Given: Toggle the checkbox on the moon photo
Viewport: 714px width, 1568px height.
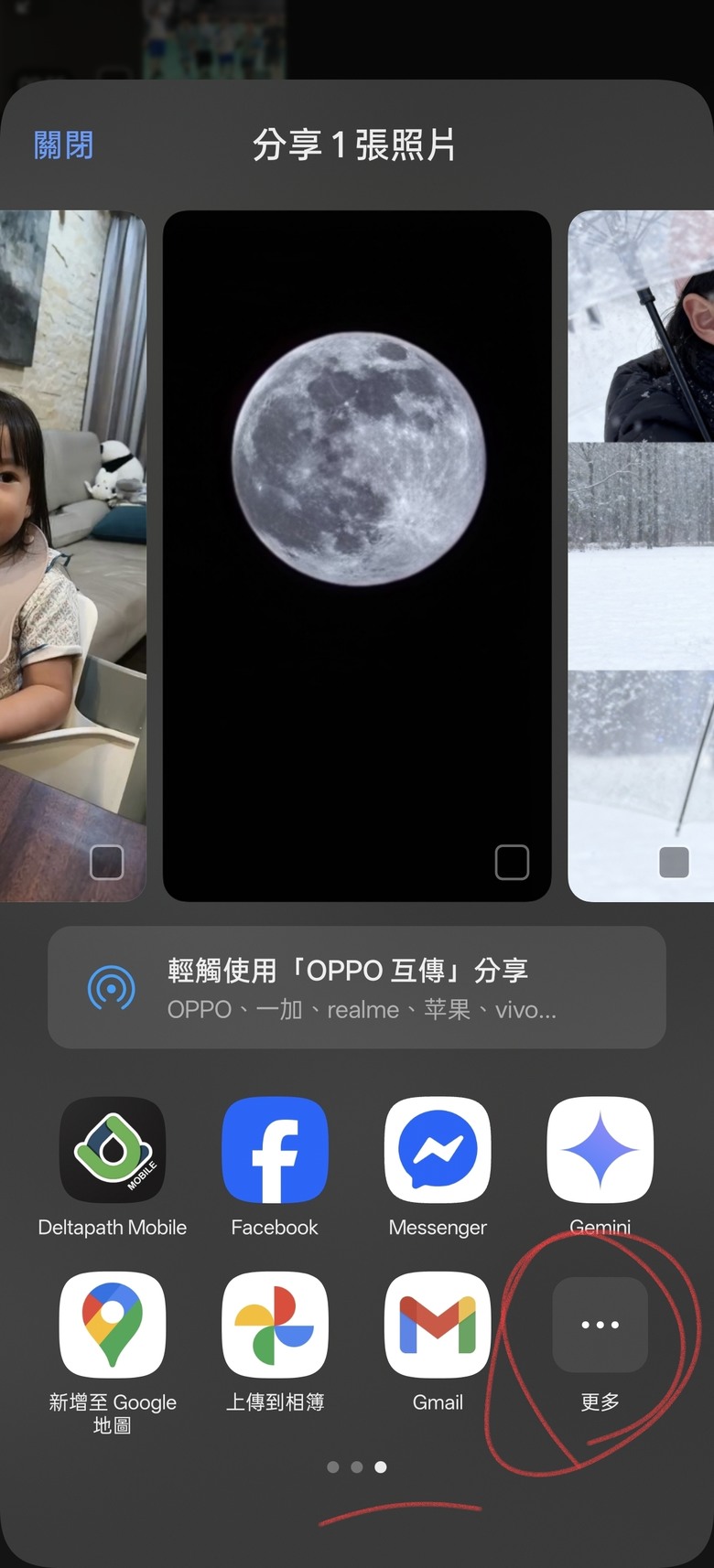Looking at the screenshot, I should 512,862.
